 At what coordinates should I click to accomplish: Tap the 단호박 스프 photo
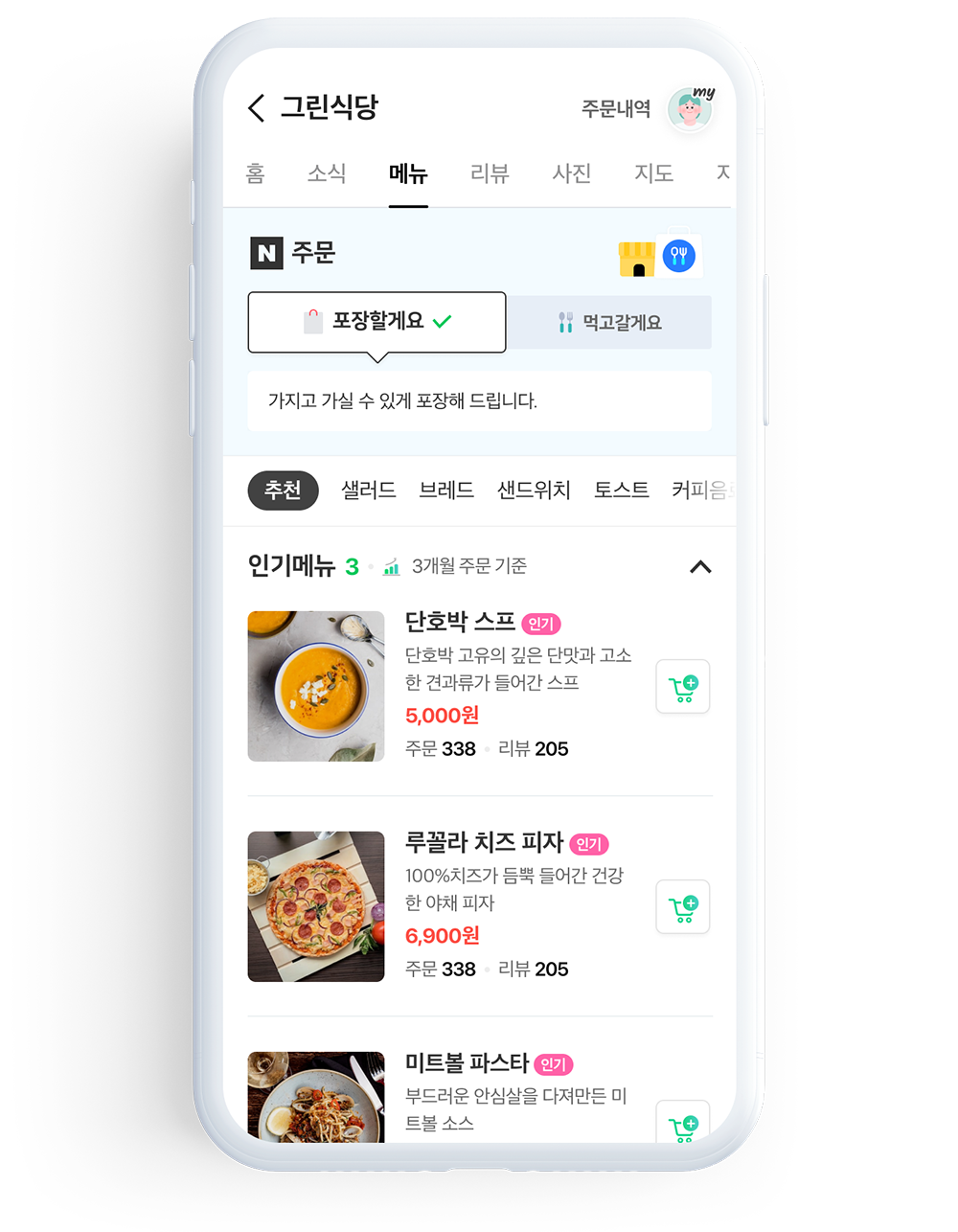316,686
